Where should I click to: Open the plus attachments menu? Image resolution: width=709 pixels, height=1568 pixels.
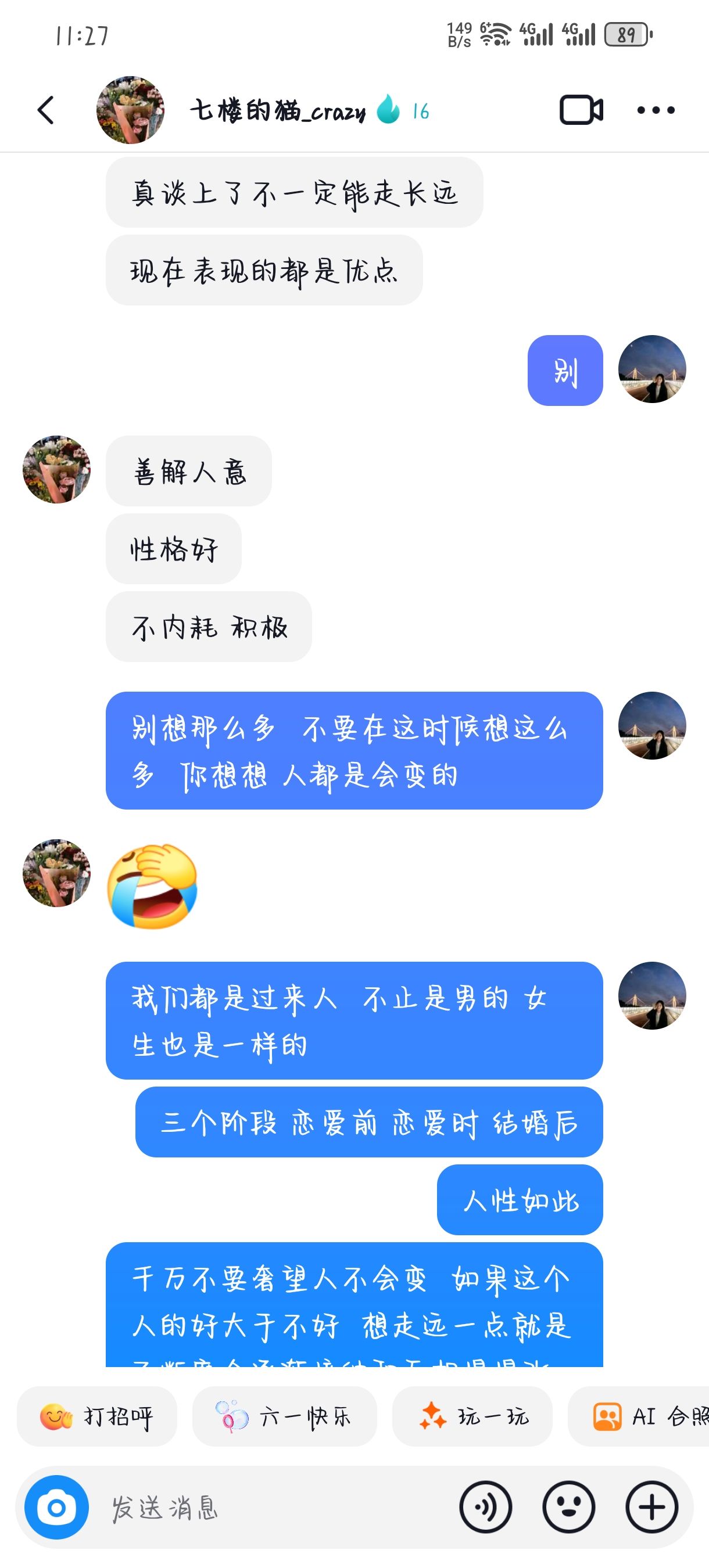(651, 1507)
